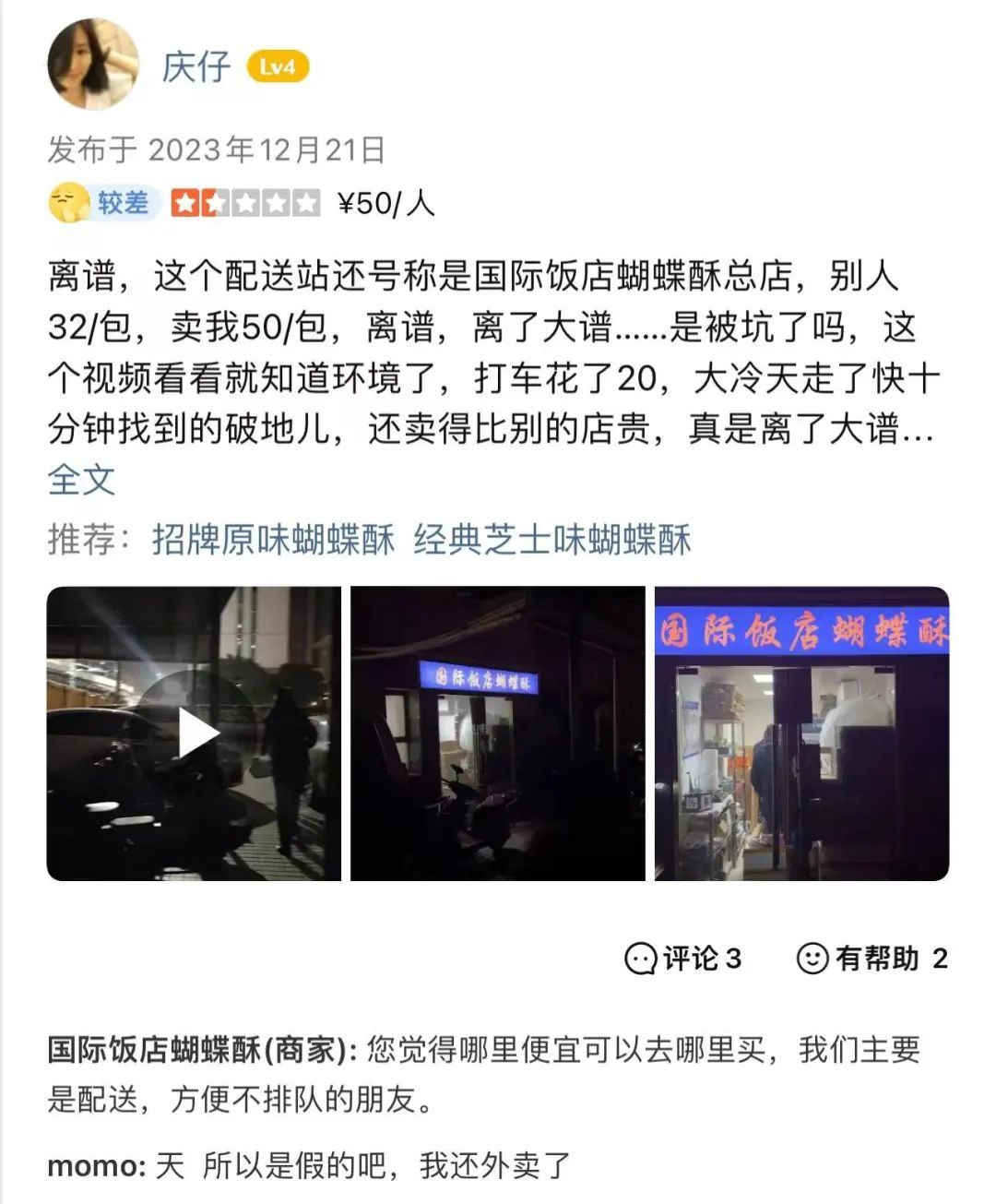
Task: Open reviewer 庆仔's profile avatar
Action: pyautogui.click(x=92, y=65)
